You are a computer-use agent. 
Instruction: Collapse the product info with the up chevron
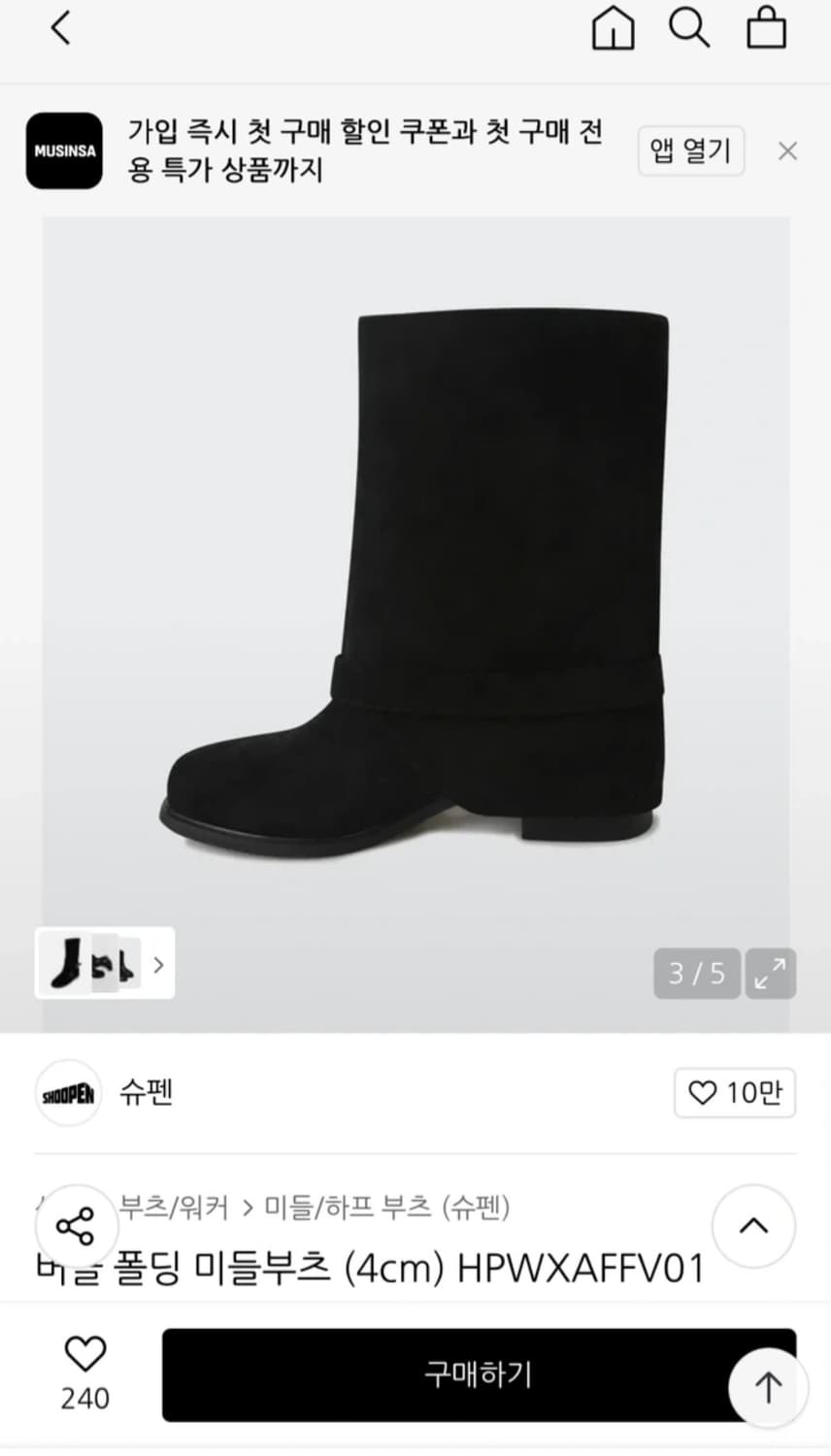(x=754, y=1226)
